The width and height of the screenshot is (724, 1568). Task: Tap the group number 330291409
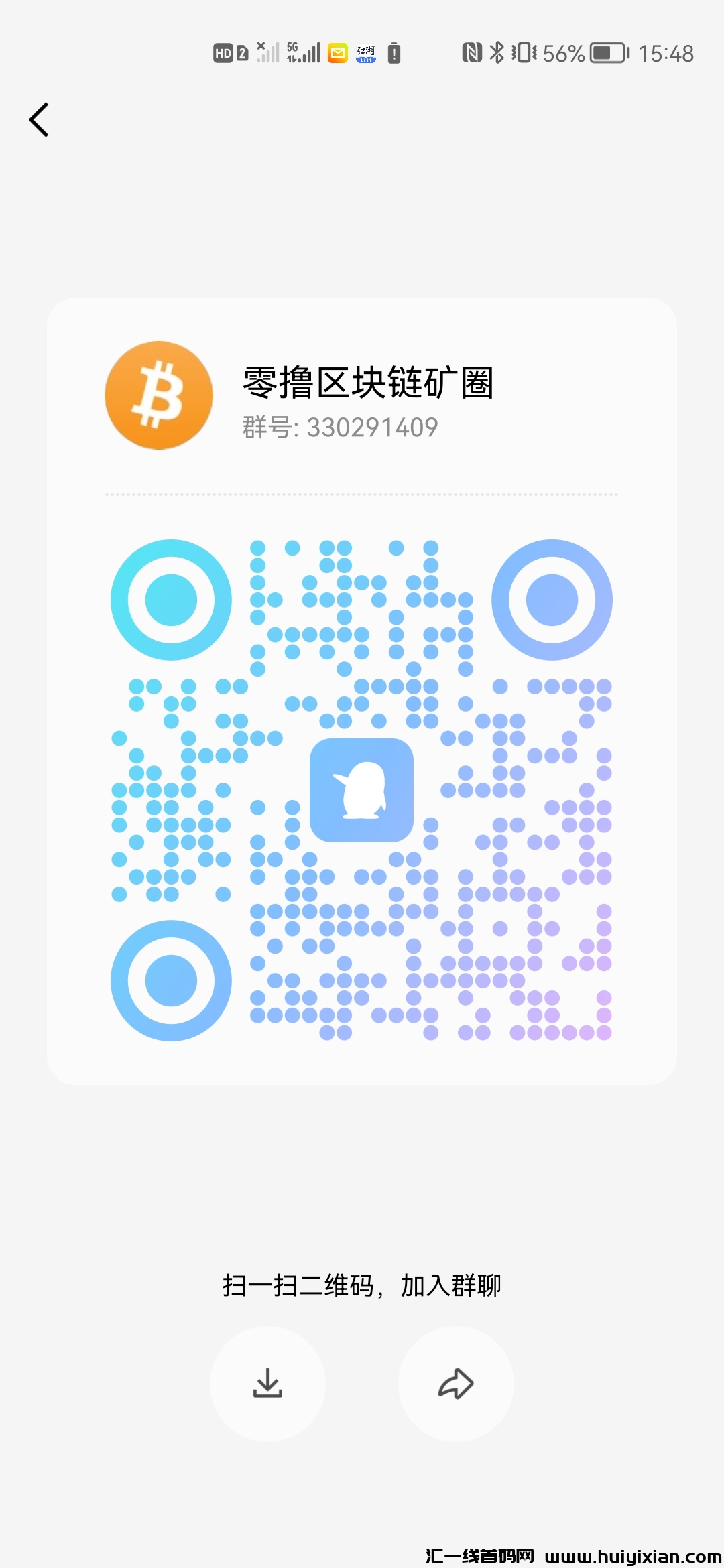click(339, 427)
